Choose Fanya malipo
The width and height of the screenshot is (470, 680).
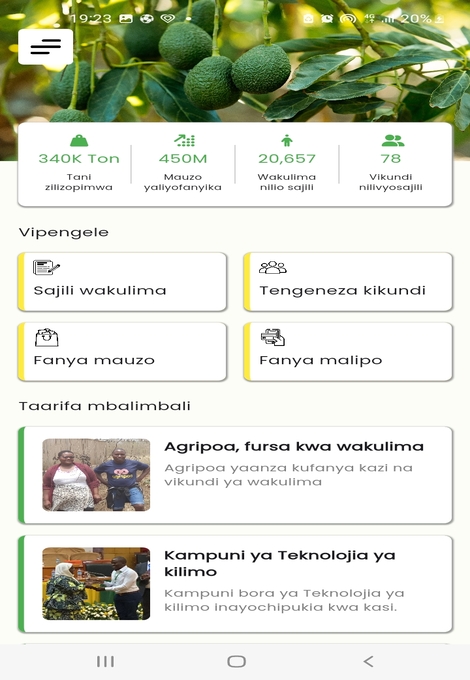348,352
